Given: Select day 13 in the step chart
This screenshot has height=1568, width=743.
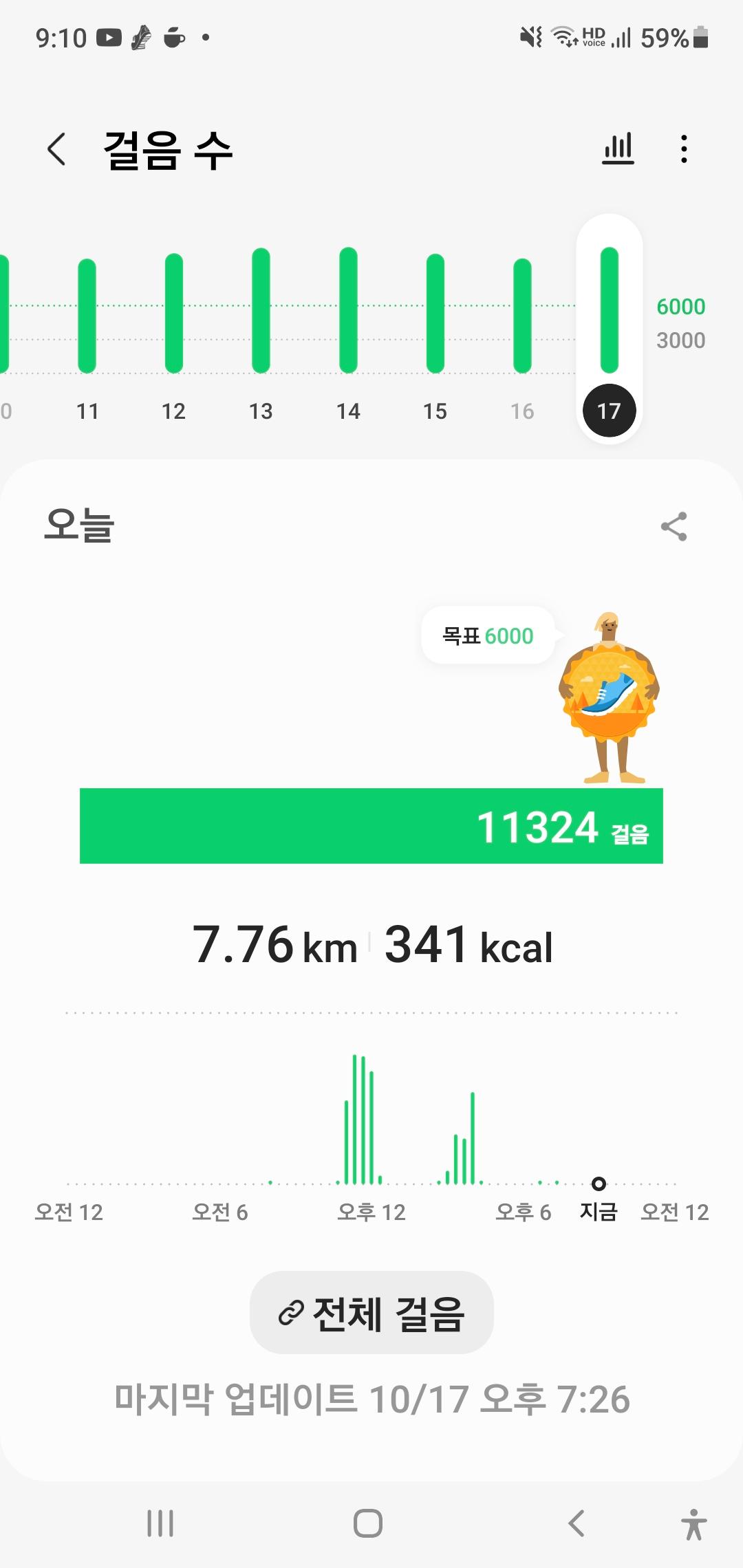Looking at the screenshot, I should [261, 323].
